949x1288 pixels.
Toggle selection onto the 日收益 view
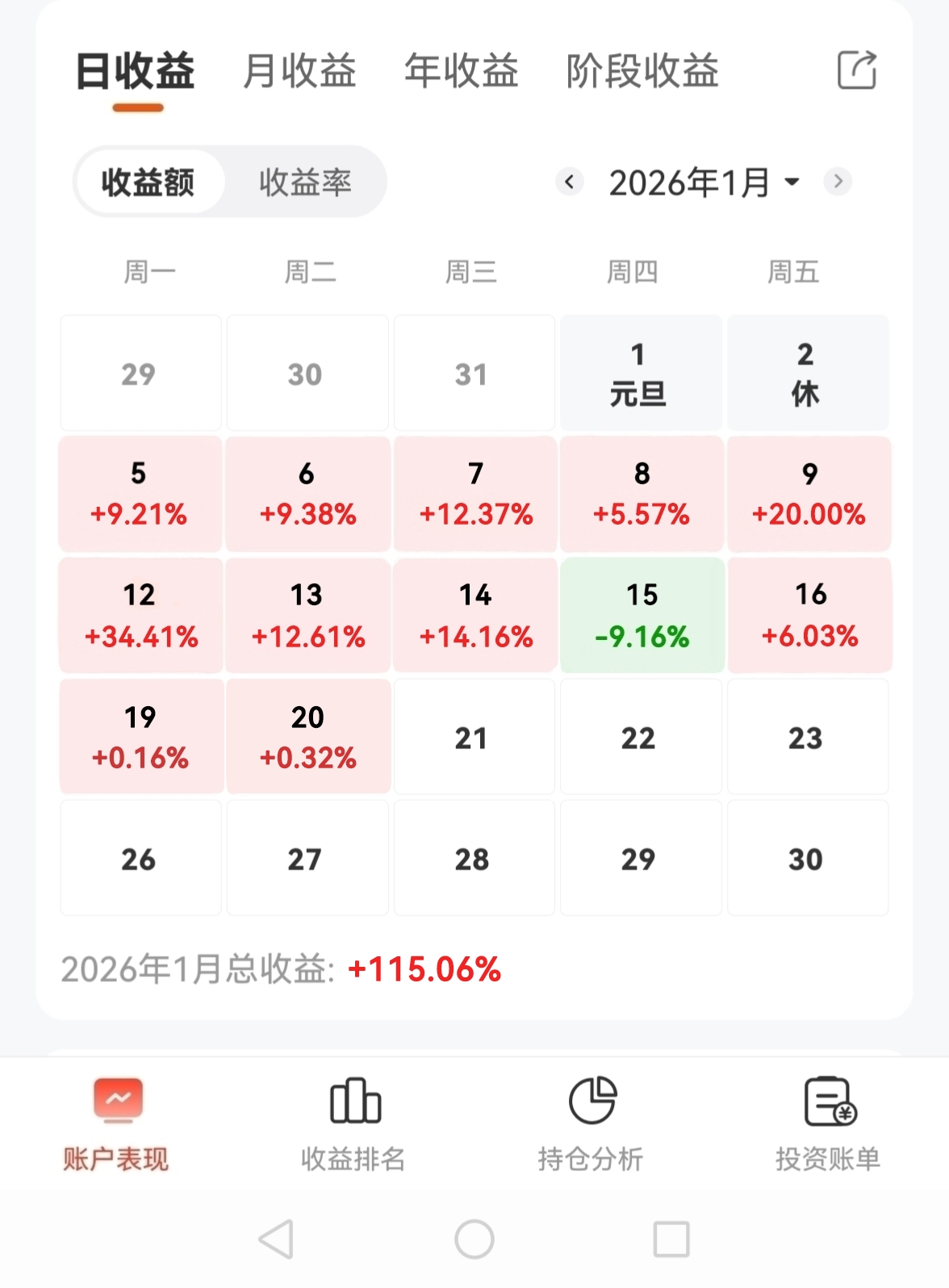(x=136, y=71)
